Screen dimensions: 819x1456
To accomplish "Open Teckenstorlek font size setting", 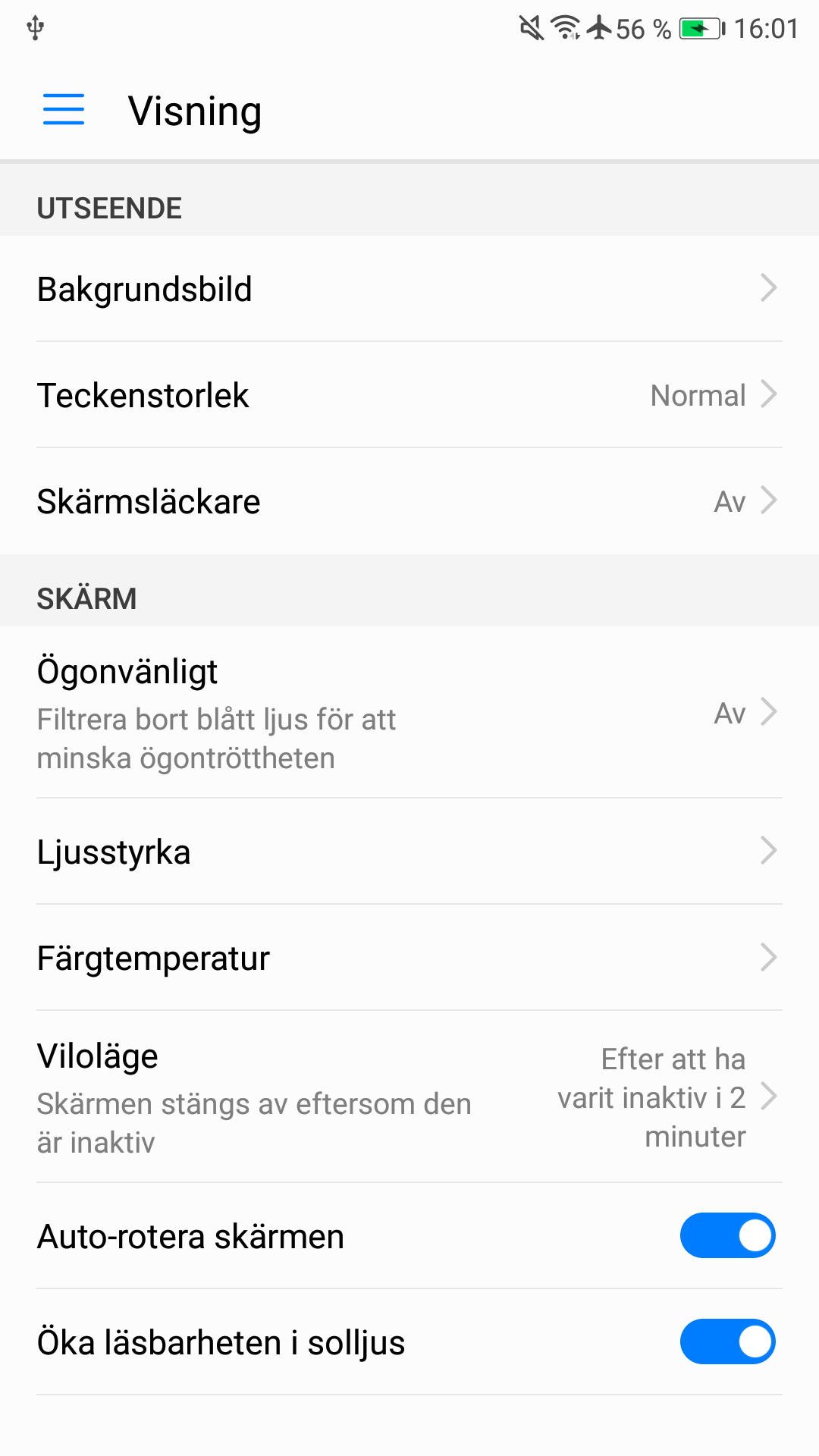I will click(x=409, y=395).
